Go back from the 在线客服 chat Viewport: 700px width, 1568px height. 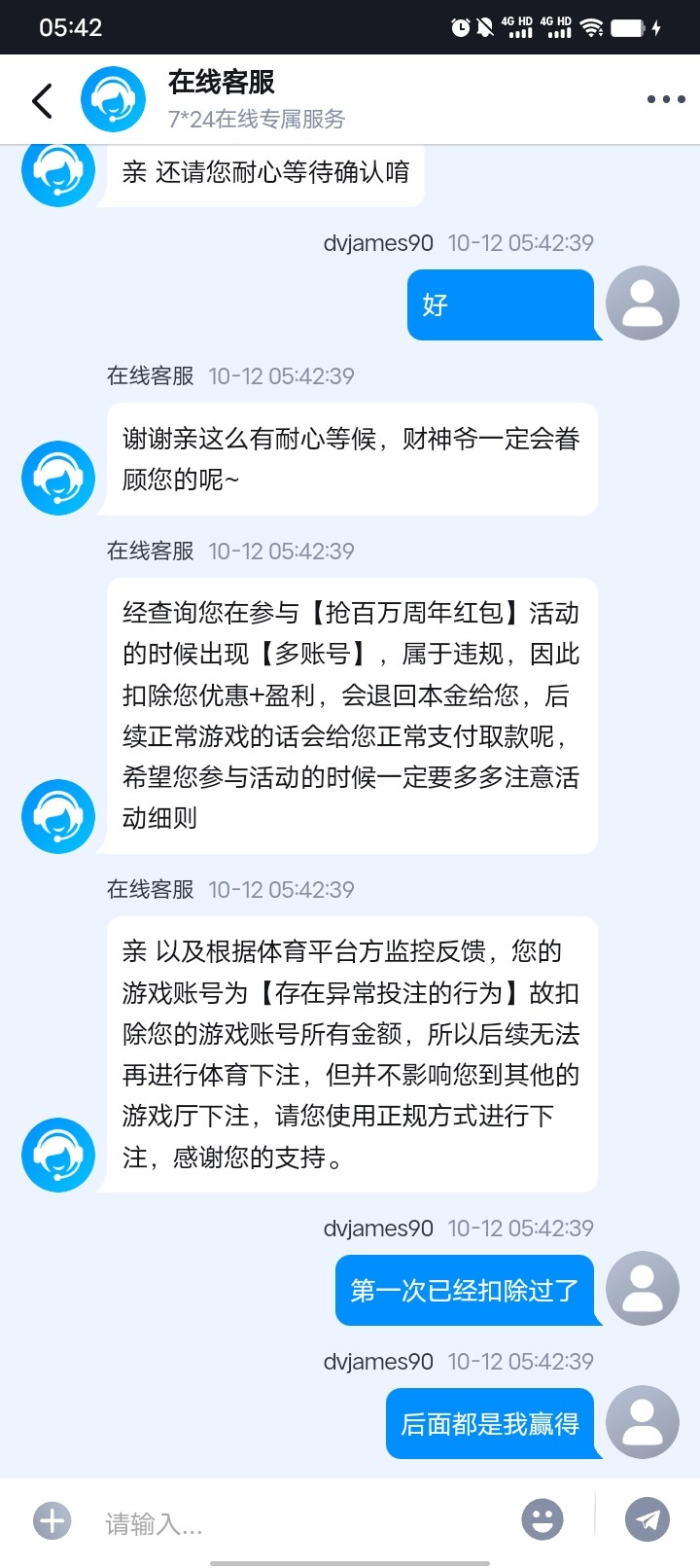pyautogui.click(x=42, y=100)
